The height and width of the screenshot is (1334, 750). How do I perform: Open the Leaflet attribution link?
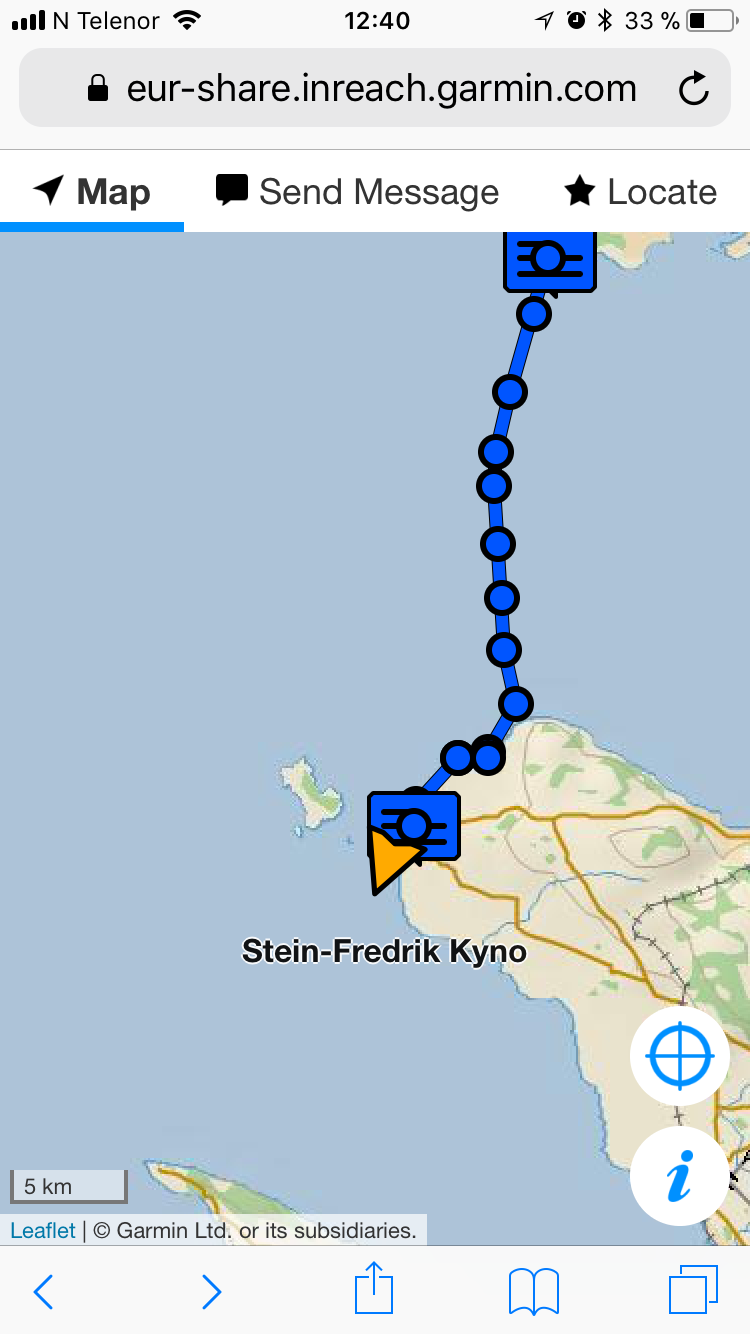tap(43, 1230)
